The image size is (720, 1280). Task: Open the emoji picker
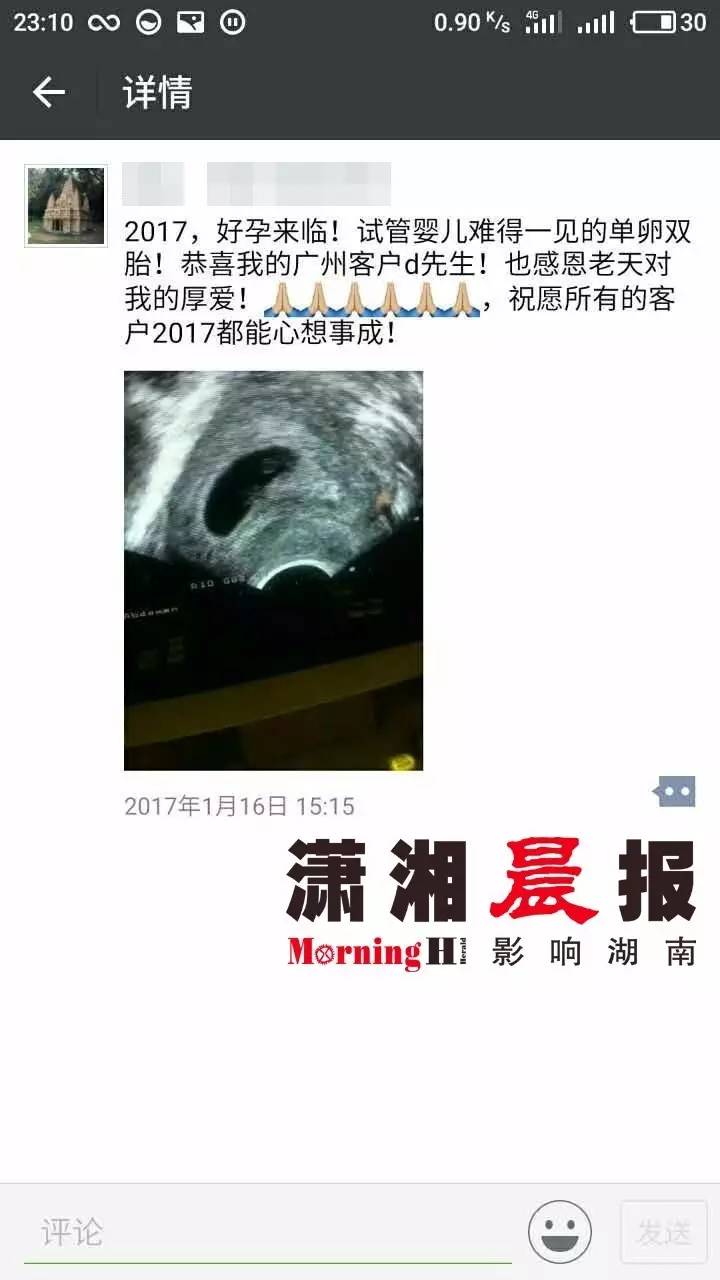560,1232
